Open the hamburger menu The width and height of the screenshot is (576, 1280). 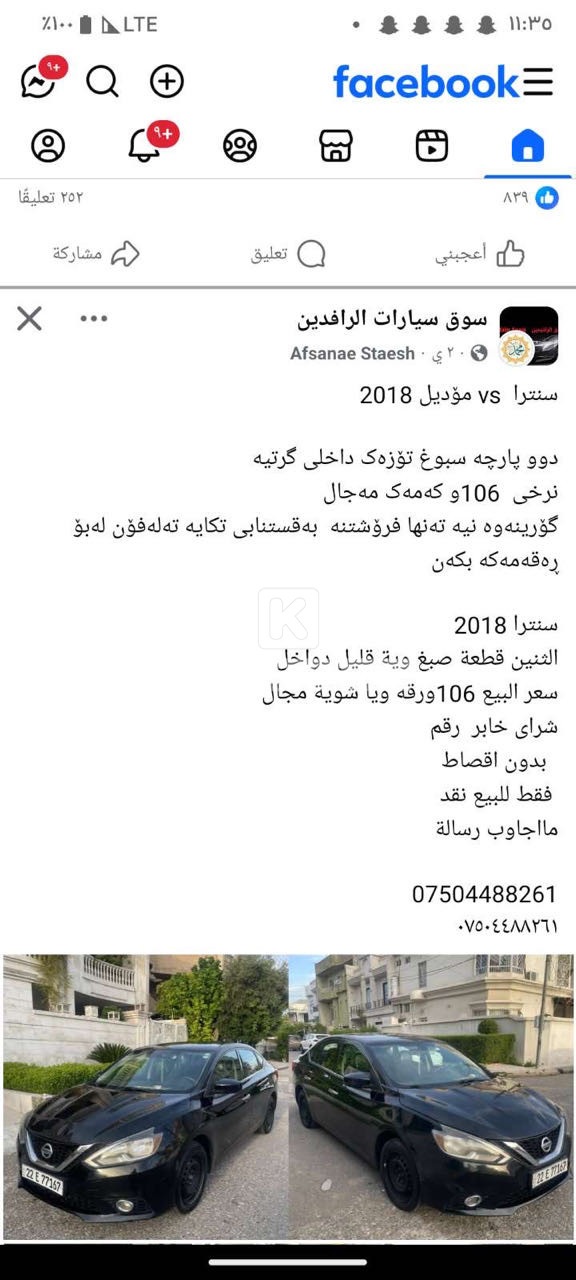(538, 81)
